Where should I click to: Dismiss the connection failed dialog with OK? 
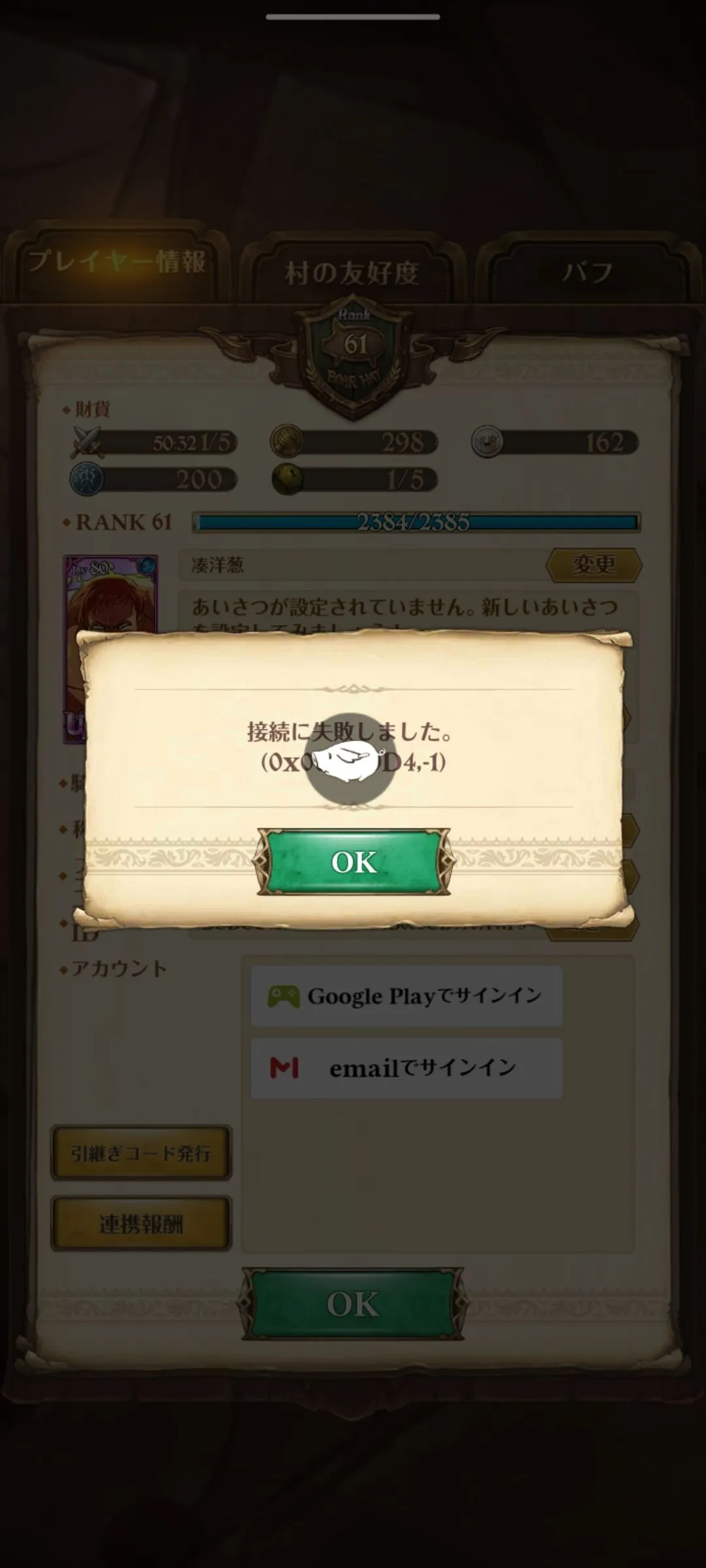(353, 862)
